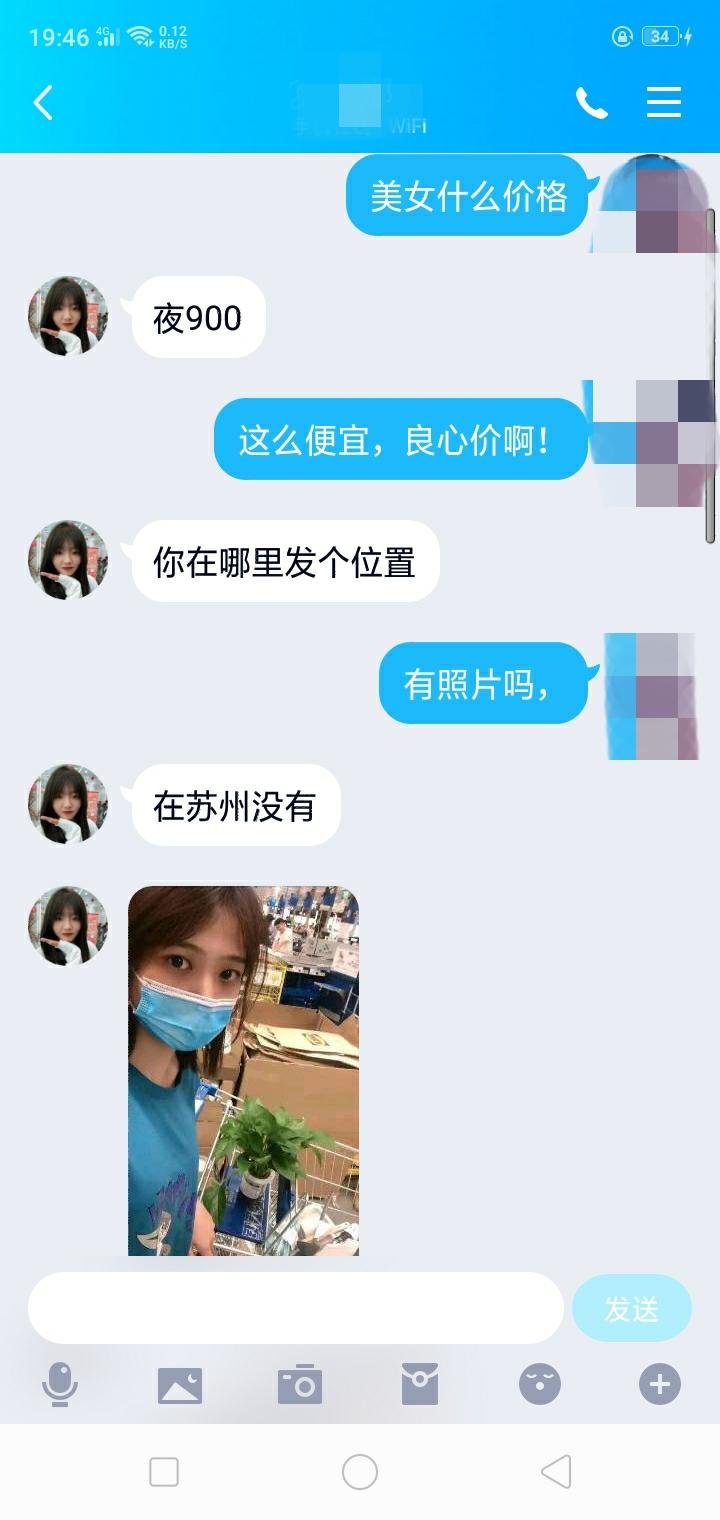Expand more options with the plus icon
This screenshot has height=1520, width=720.
(660, 1385)
